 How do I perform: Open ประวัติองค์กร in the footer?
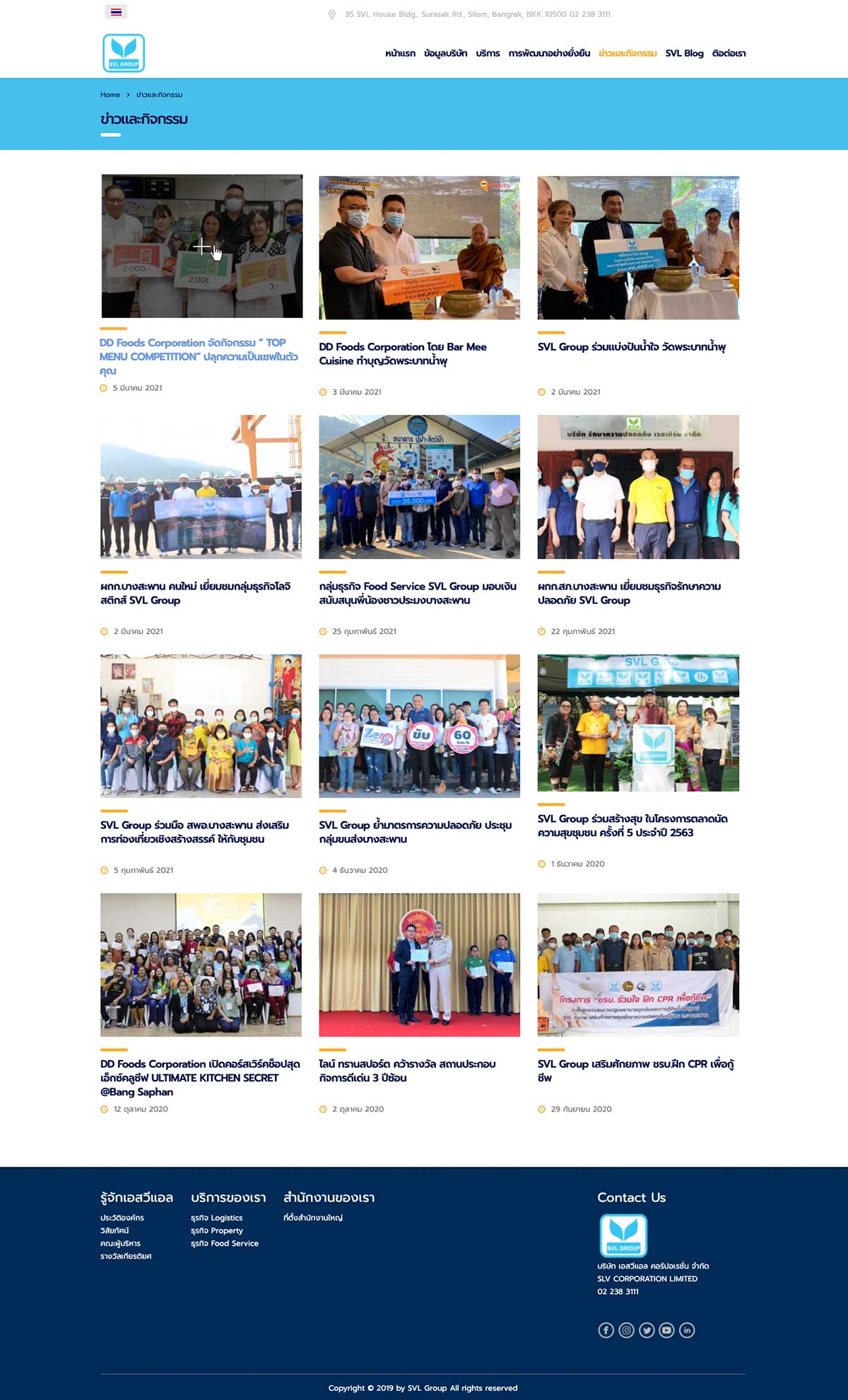(x=122, y=1218)
